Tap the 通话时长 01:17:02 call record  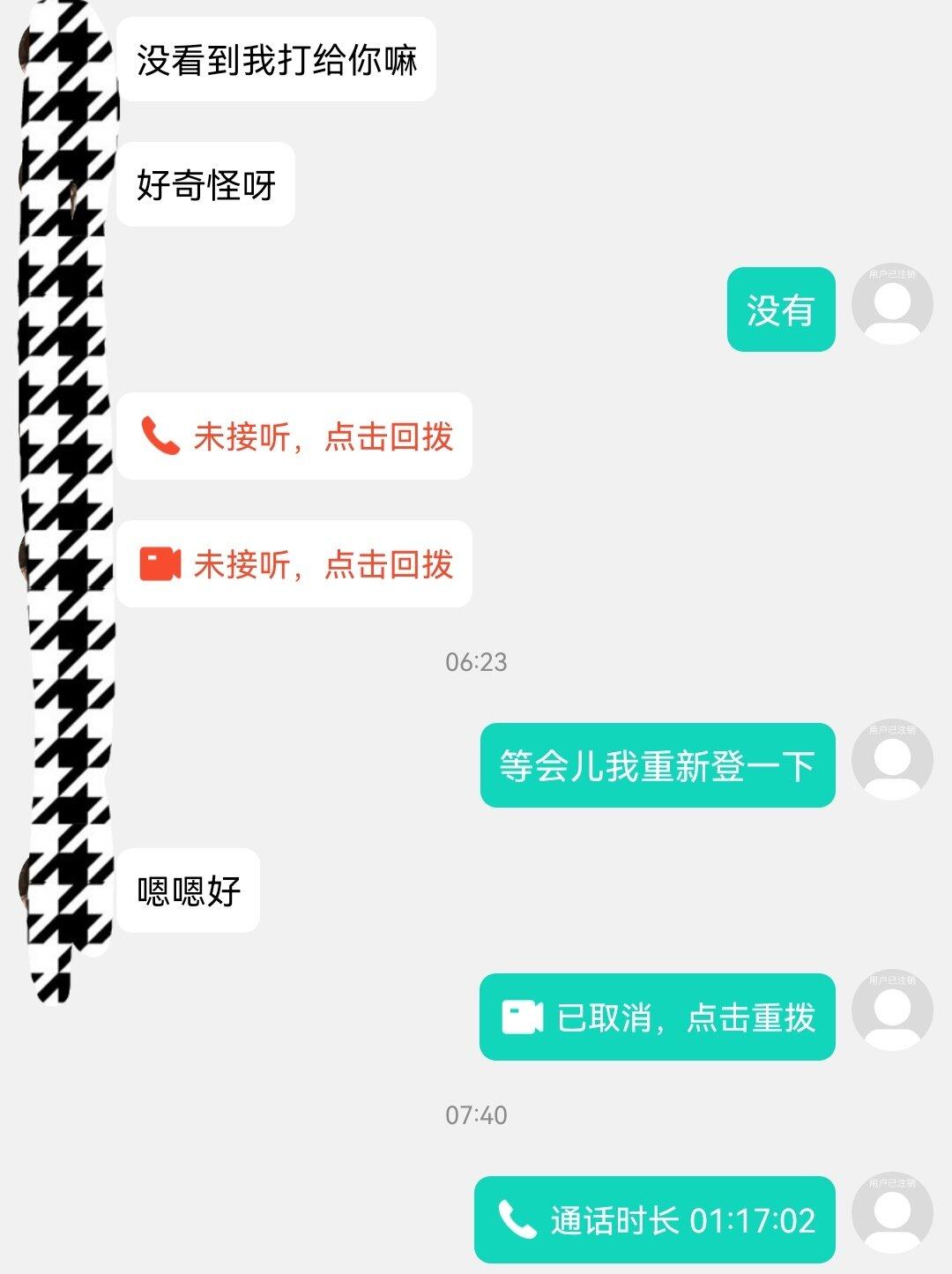coord(654,1220)
